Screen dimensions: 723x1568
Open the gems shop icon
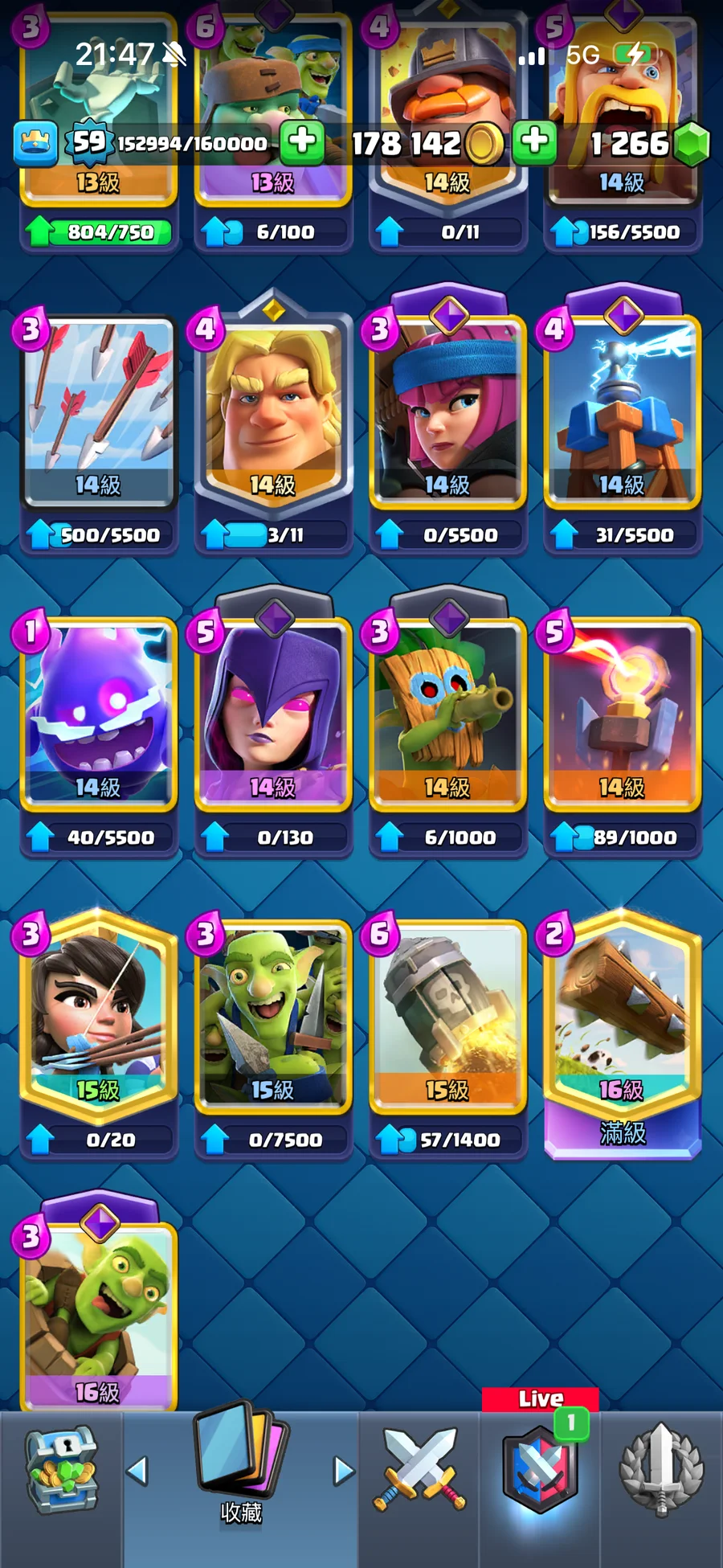[x=691, y=144]
